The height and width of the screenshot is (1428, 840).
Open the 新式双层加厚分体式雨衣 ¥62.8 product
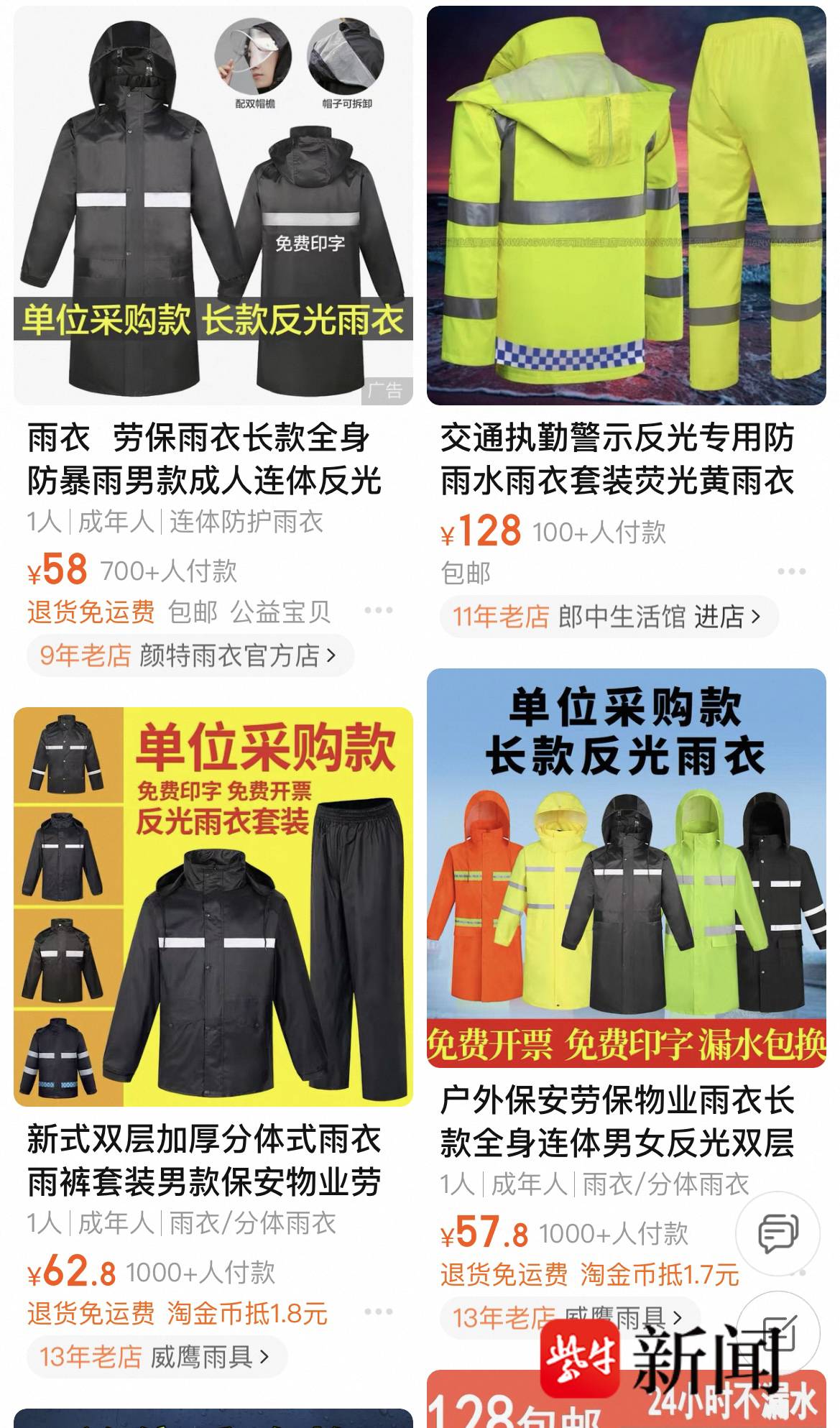click(213, 906)
